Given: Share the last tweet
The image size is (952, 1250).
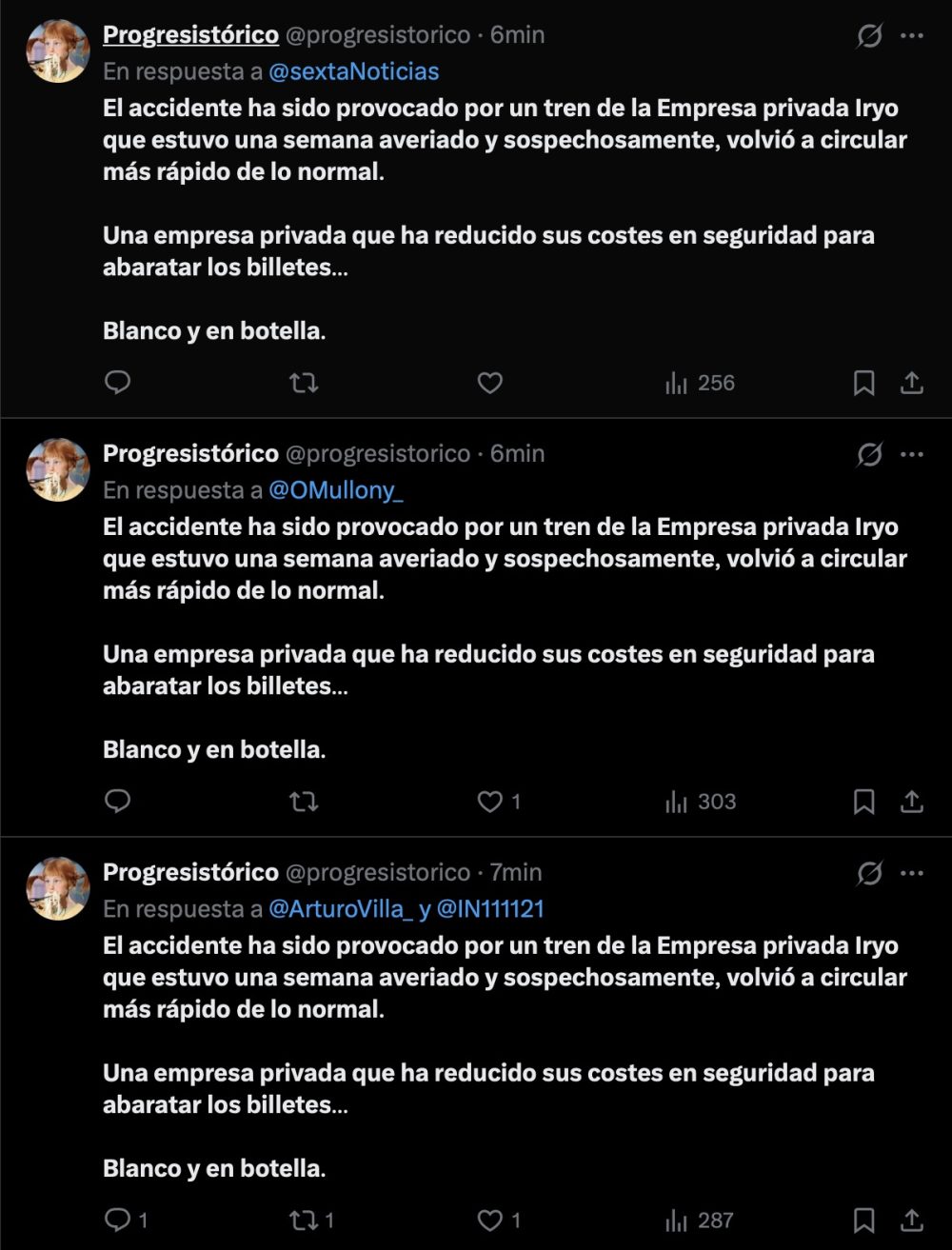Looking at the screenshot, I should pyautogui.click(x=912, y=1219).
